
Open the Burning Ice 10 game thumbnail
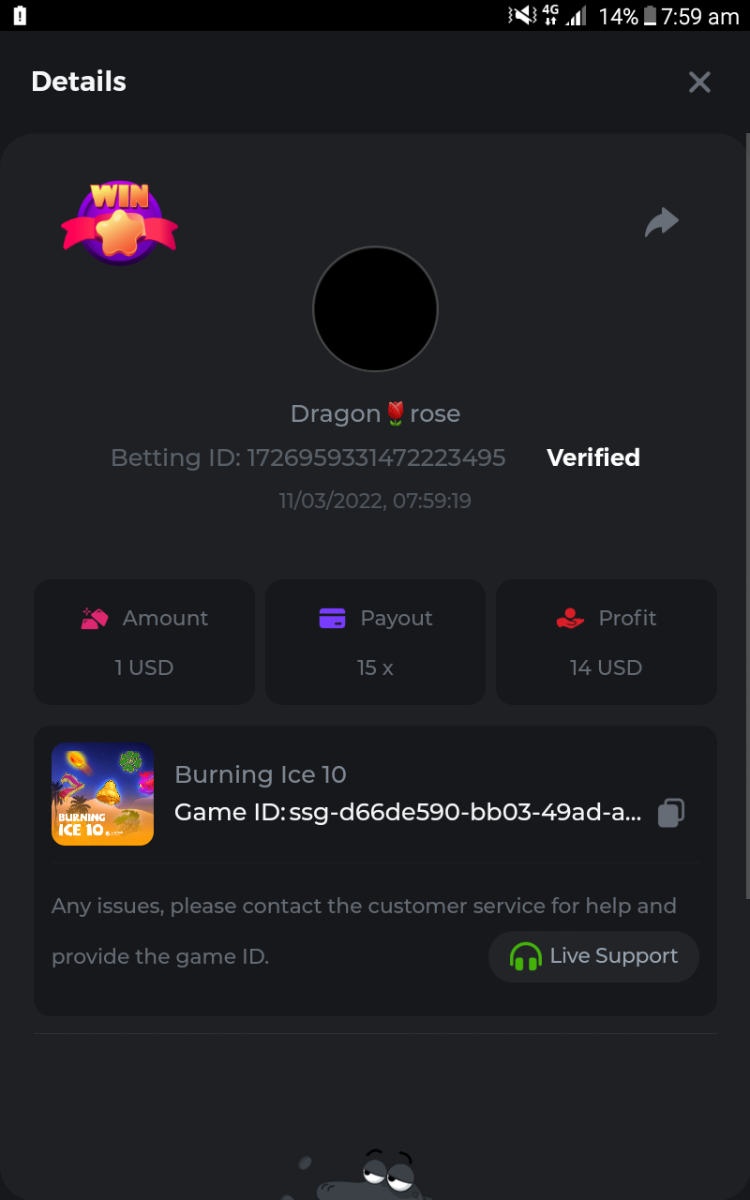(103, 794)
